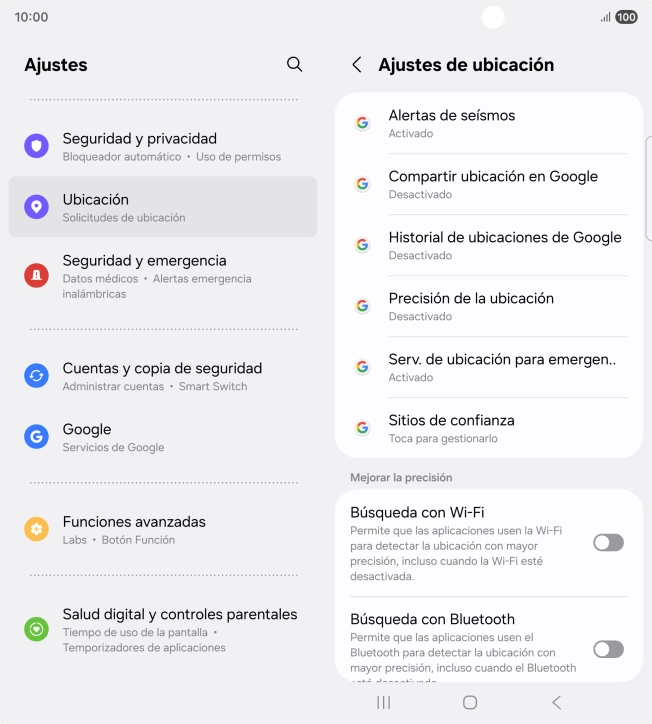Tap the system home button
652x724 pixels.
click(470, 702)
